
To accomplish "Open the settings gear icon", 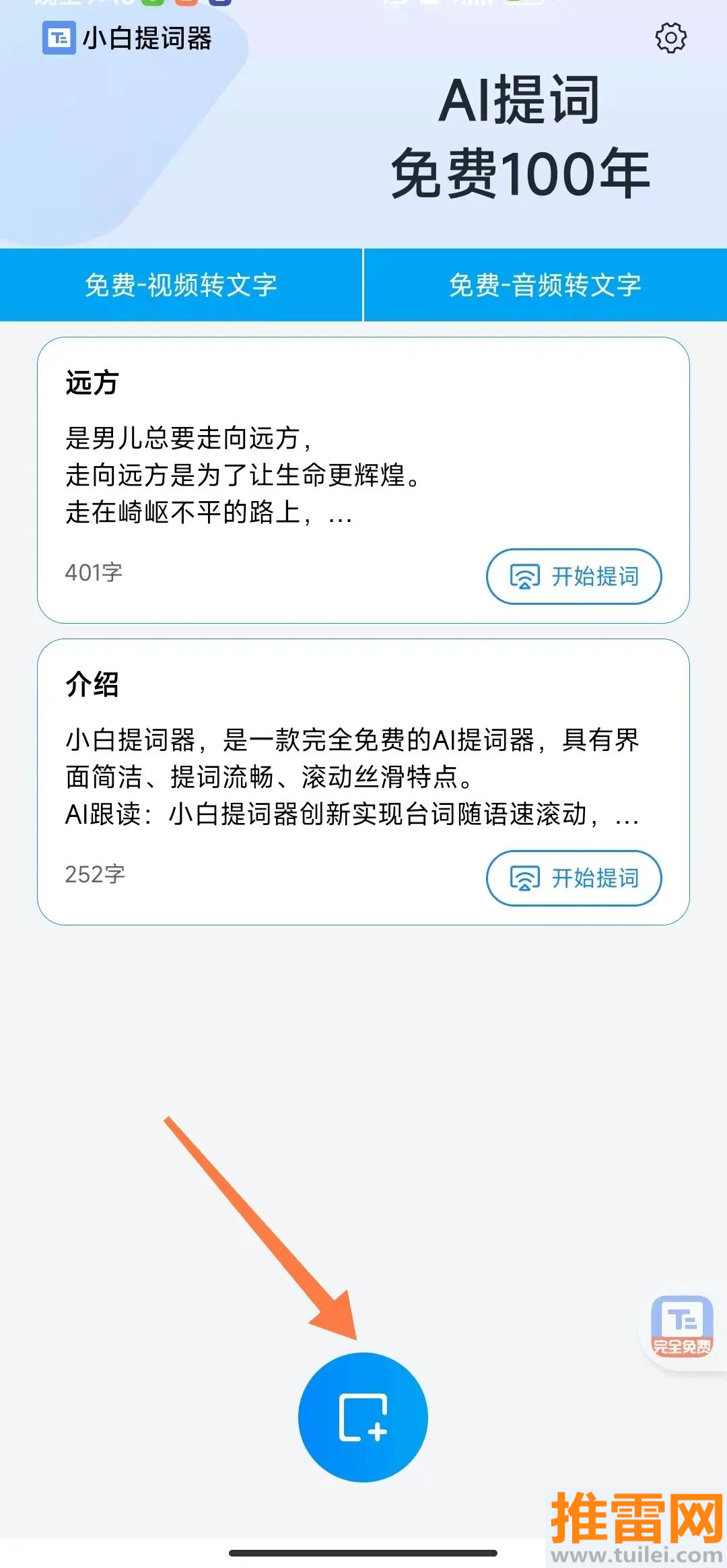I will (x=670, y=38).
